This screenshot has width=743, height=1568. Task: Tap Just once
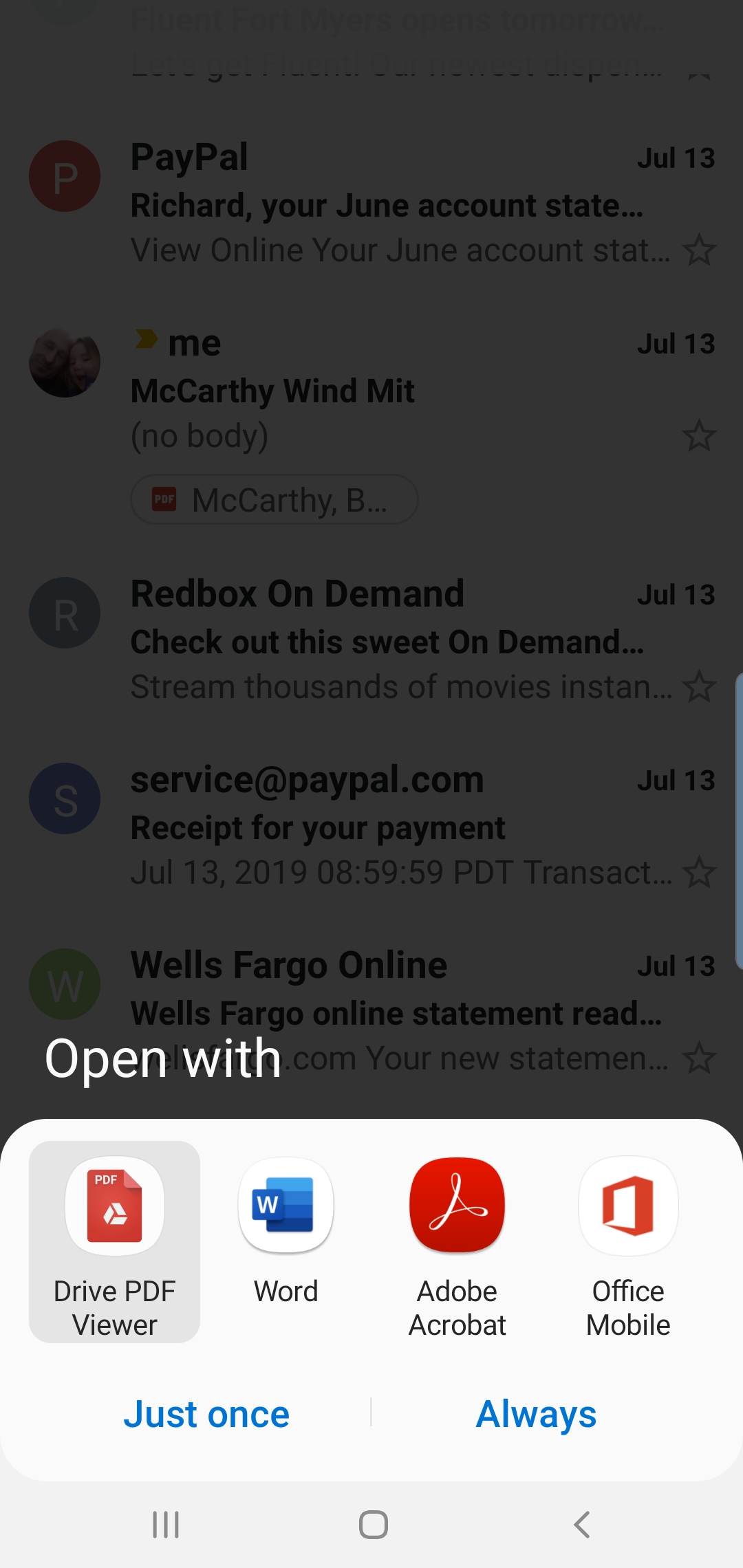(x=206, y=1415)
